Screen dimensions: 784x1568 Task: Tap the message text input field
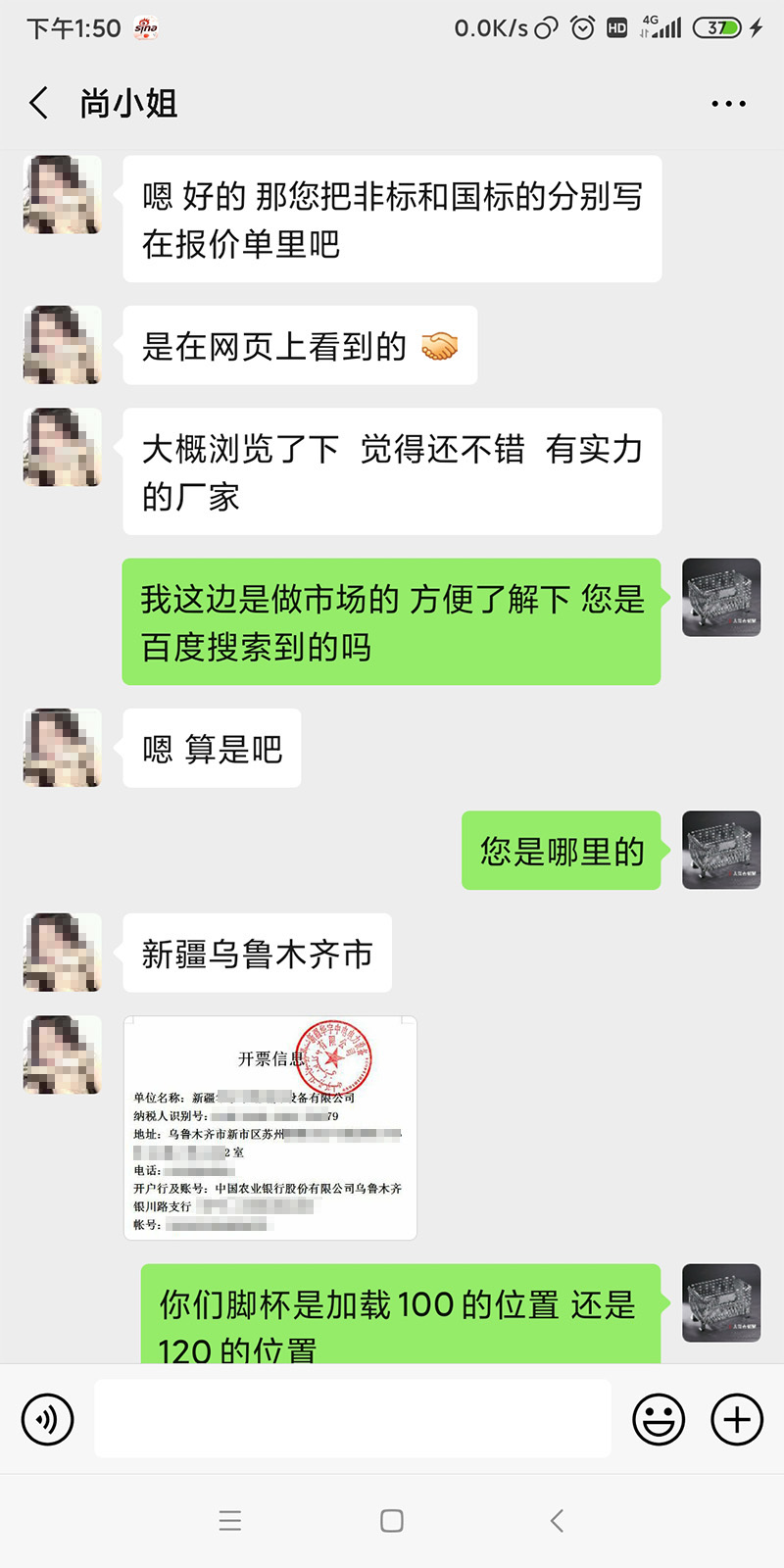[353, 1418]
